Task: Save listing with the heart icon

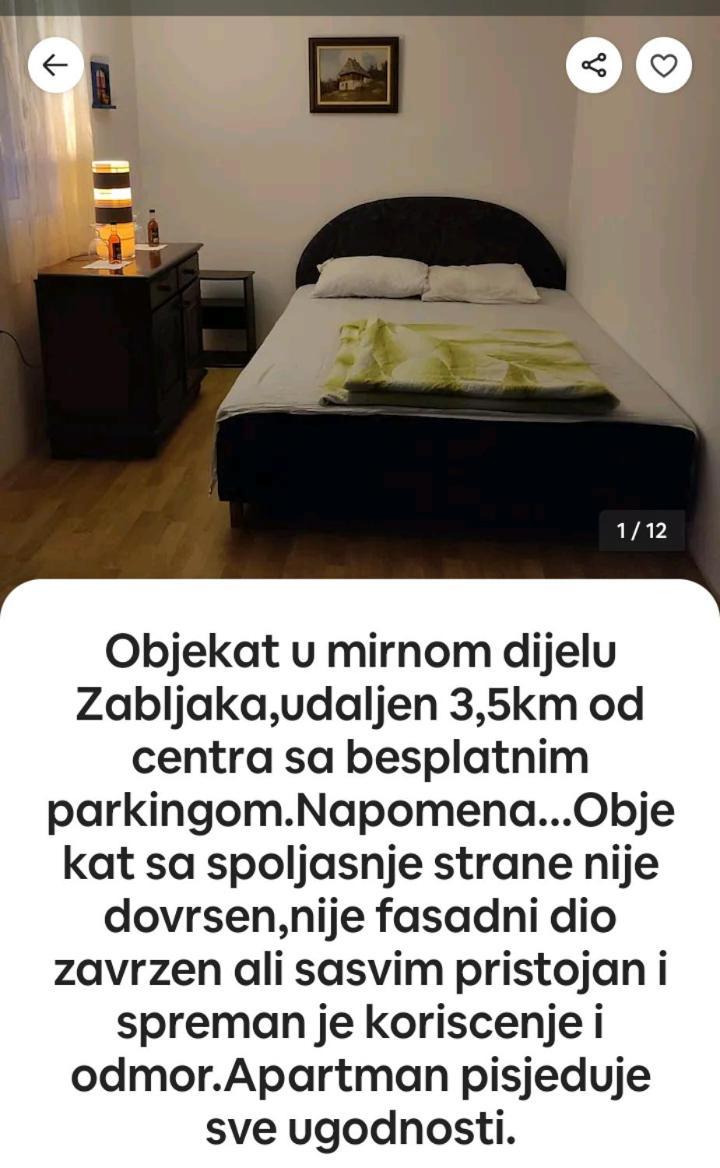Action: tap(664, 66)
